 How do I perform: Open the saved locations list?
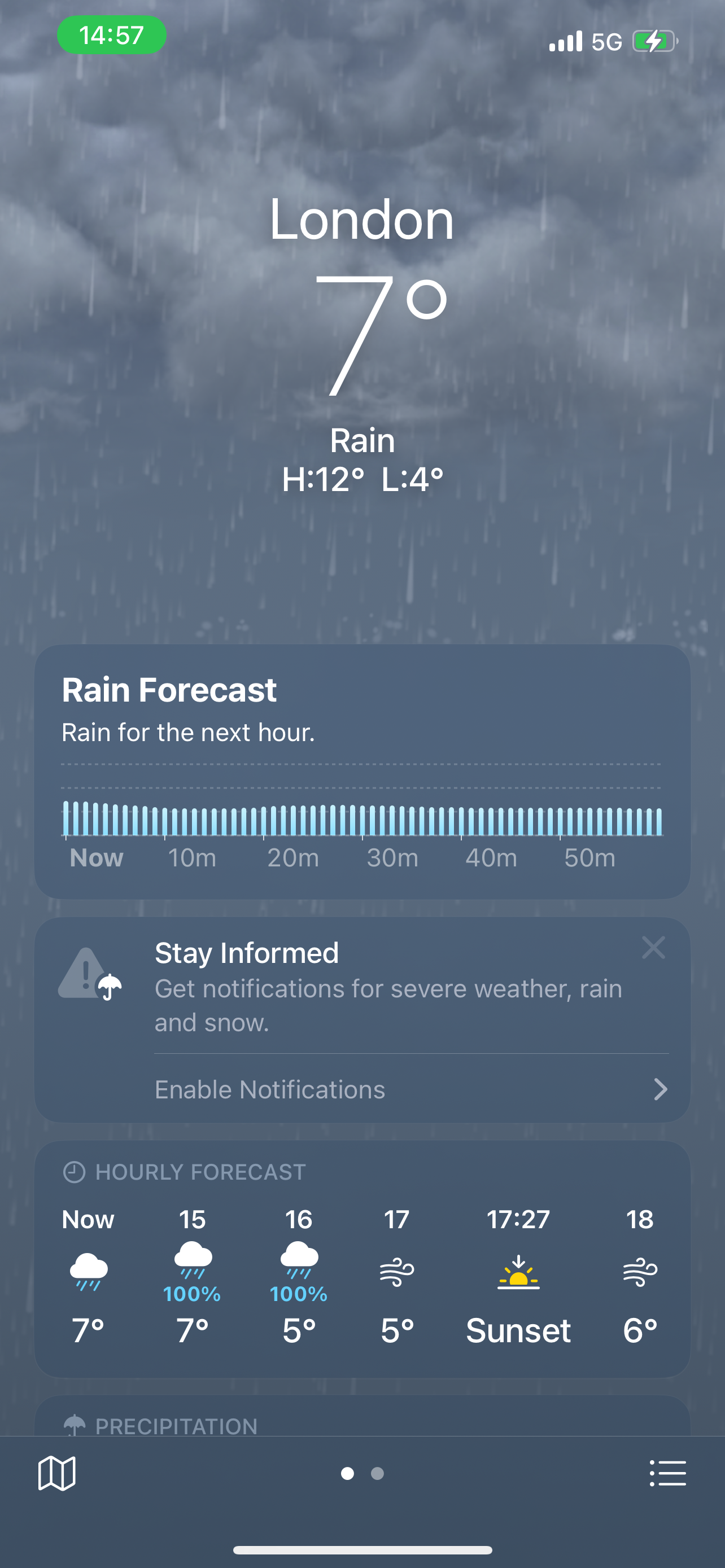(x=668, y=1473)
